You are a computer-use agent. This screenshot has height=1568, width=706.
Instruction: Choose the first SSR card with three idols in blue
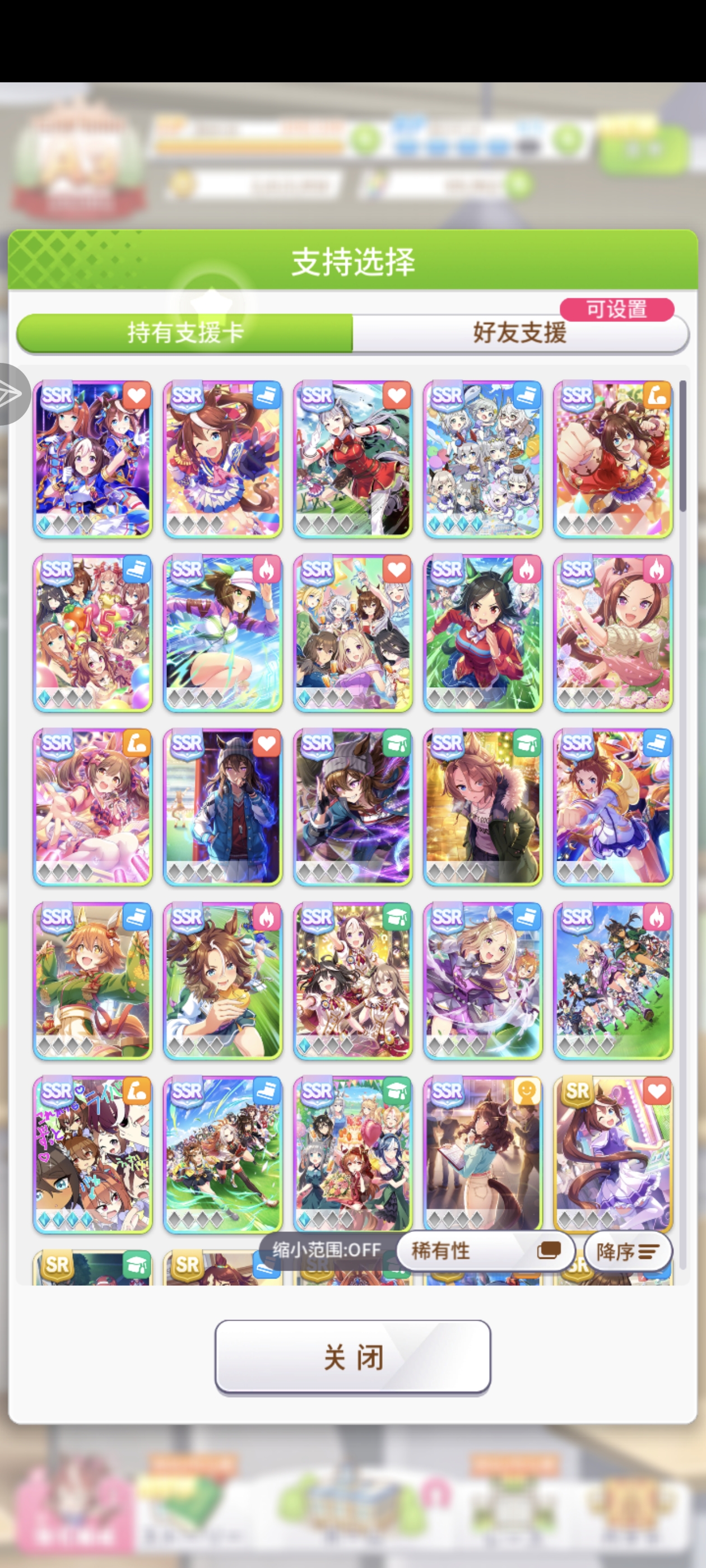[92, 460]
